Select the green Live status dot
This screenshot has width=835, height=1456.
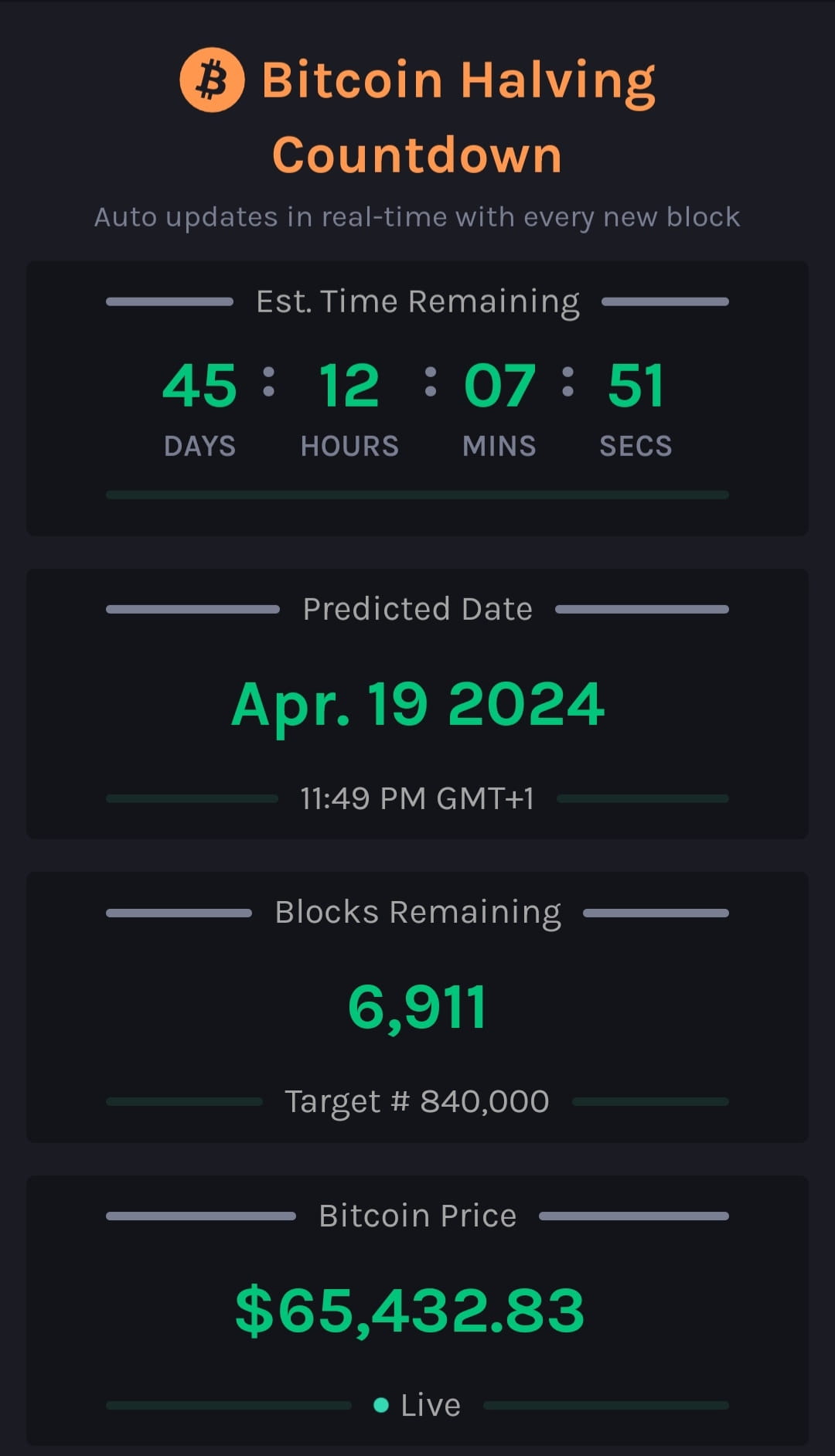(x=383, y=1404)
